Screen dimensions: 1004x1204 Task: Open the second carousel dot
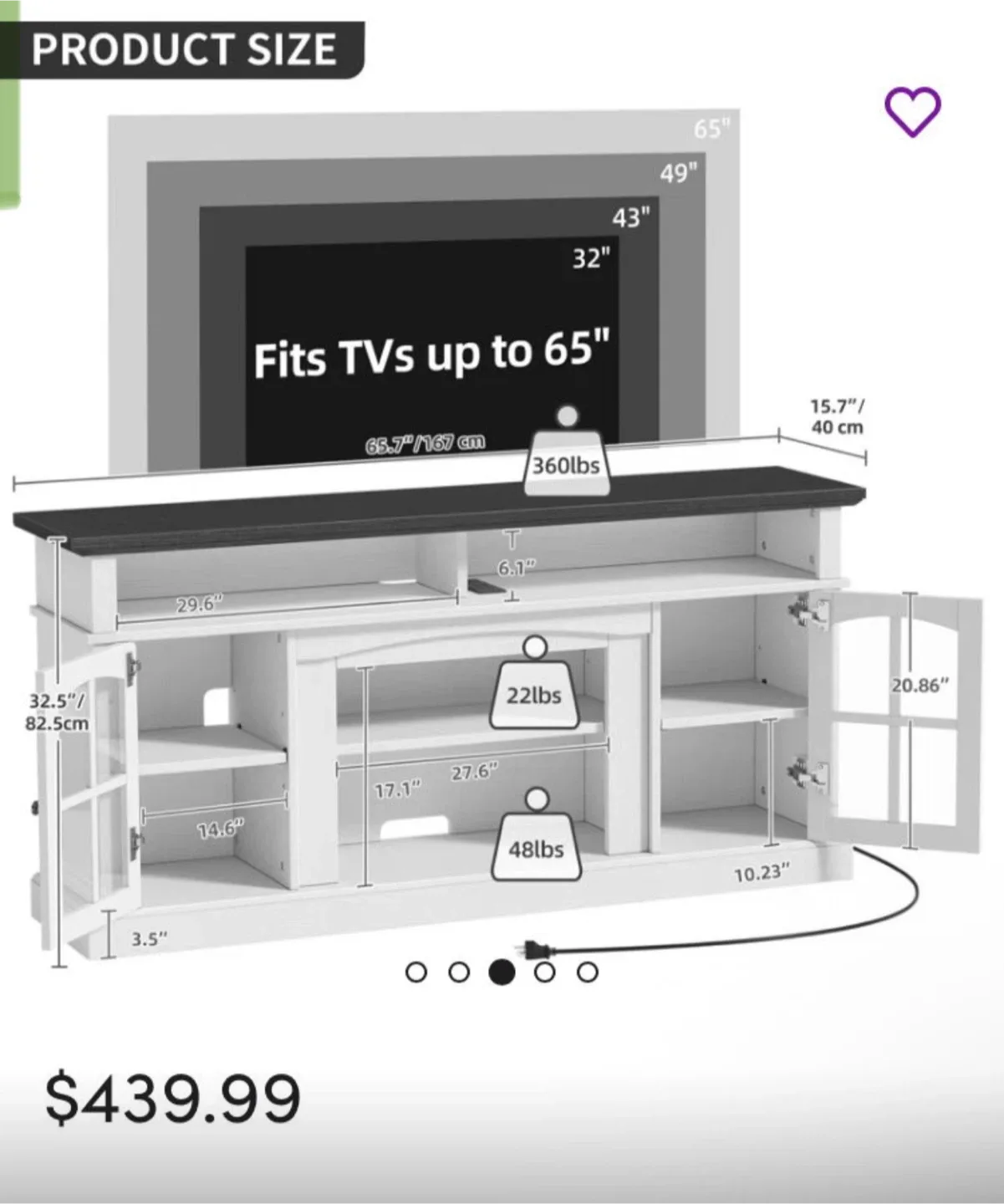(457, 972)
